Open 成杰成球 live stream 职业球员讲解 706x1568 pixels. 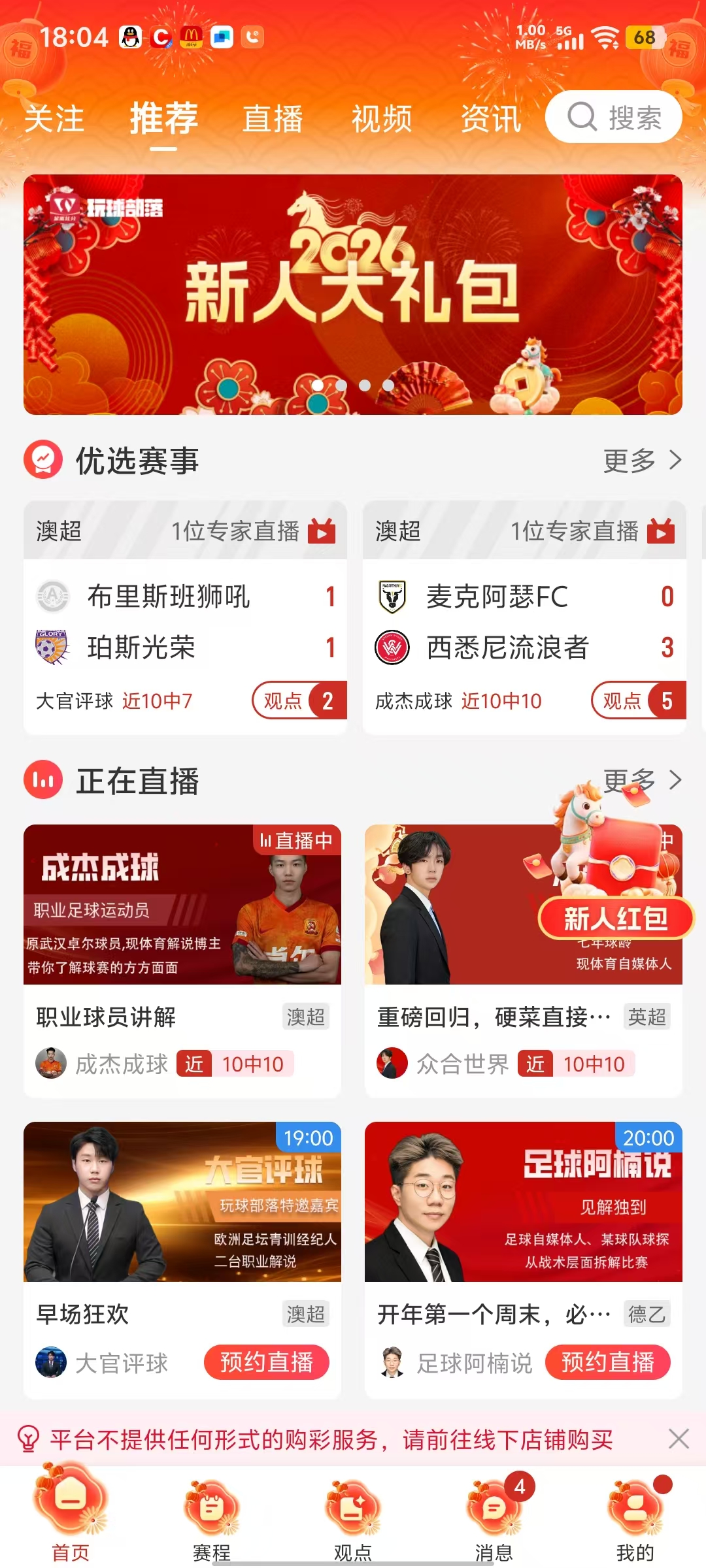pyautogui.click(x=182, y=960)
